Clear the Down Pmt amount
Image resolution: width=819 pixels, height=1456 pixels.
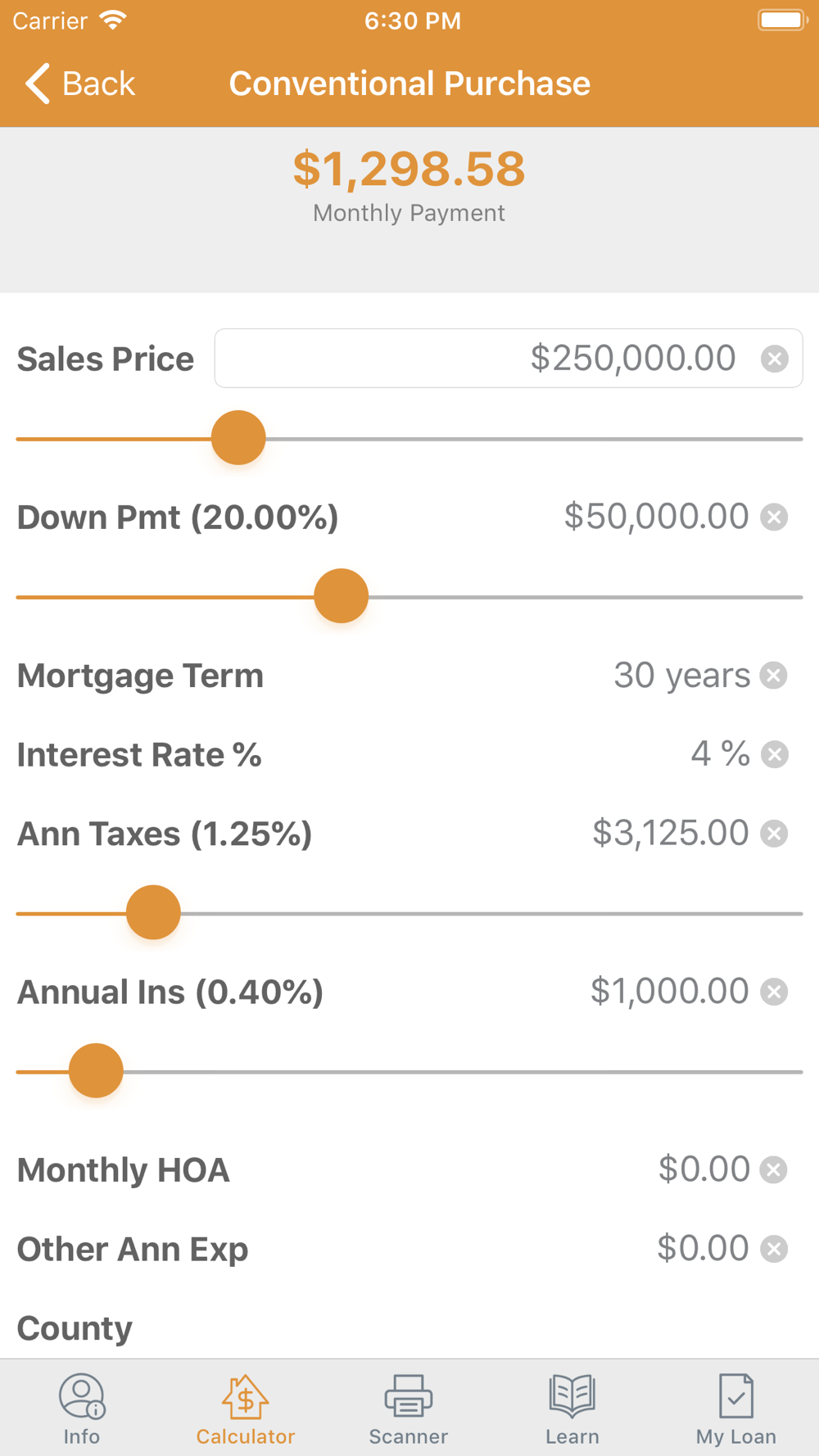pyautogui.click(x=774, y=518)
